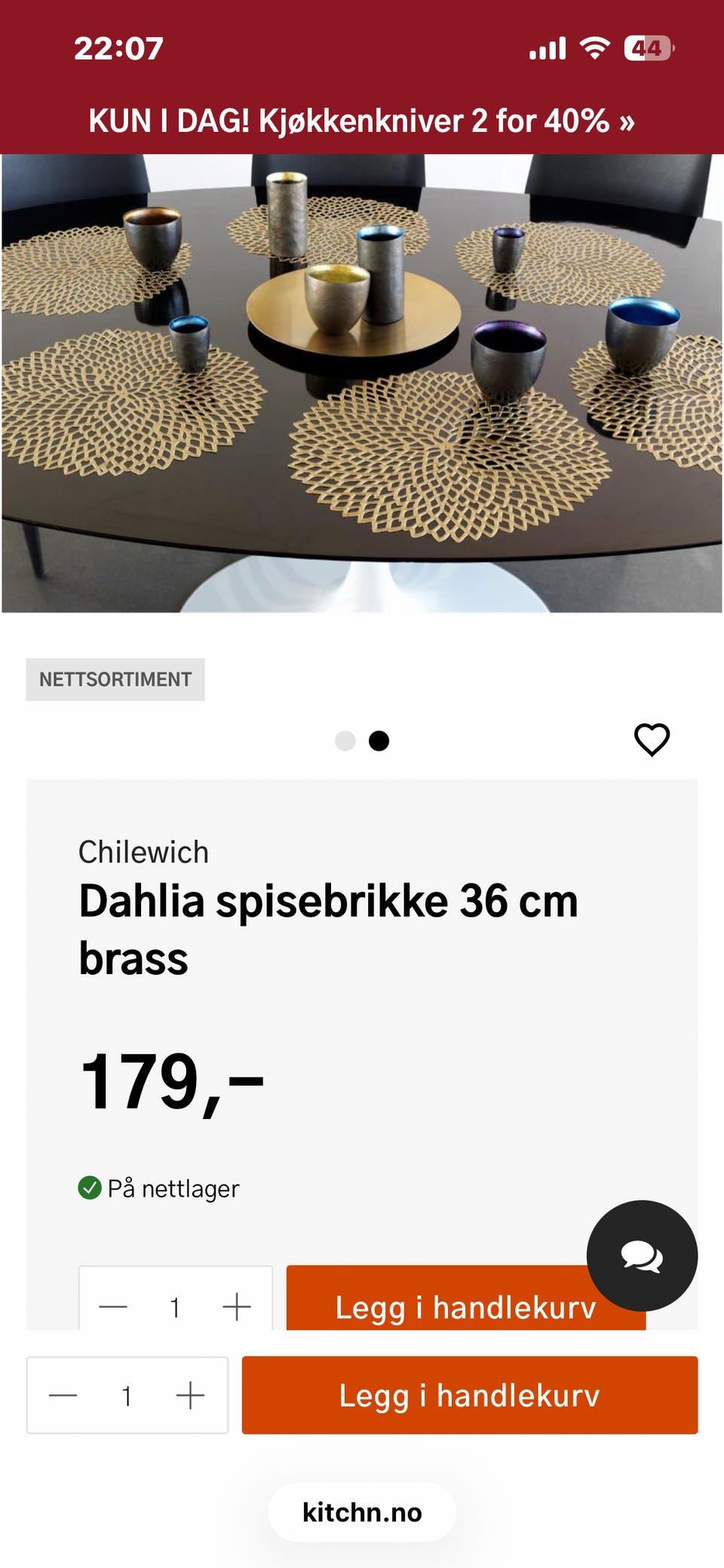The image size is (724, 1568).
Task: Tap the Chilewich brand name
Action: point(143,853)
